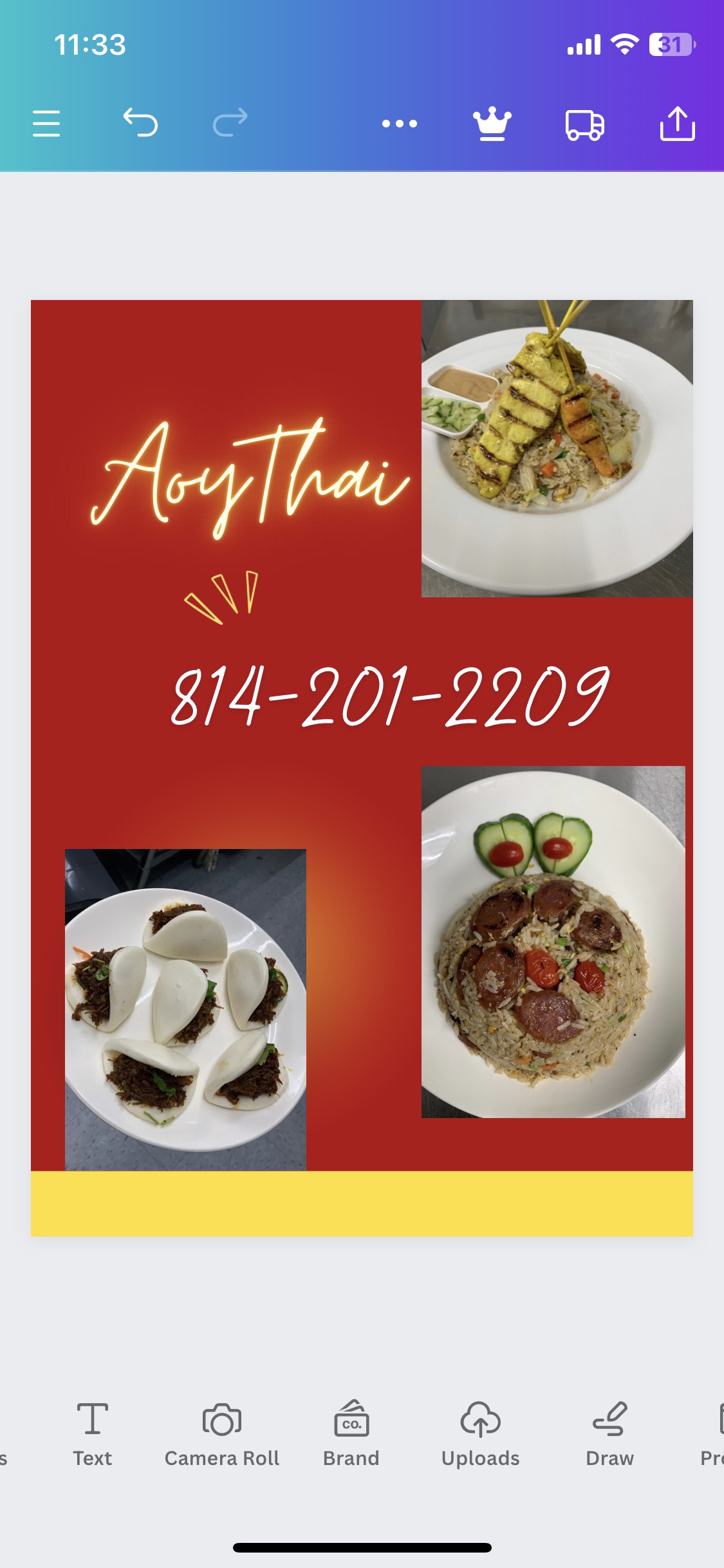
Task: Open the three-dot more options
Action: (399, 124)
